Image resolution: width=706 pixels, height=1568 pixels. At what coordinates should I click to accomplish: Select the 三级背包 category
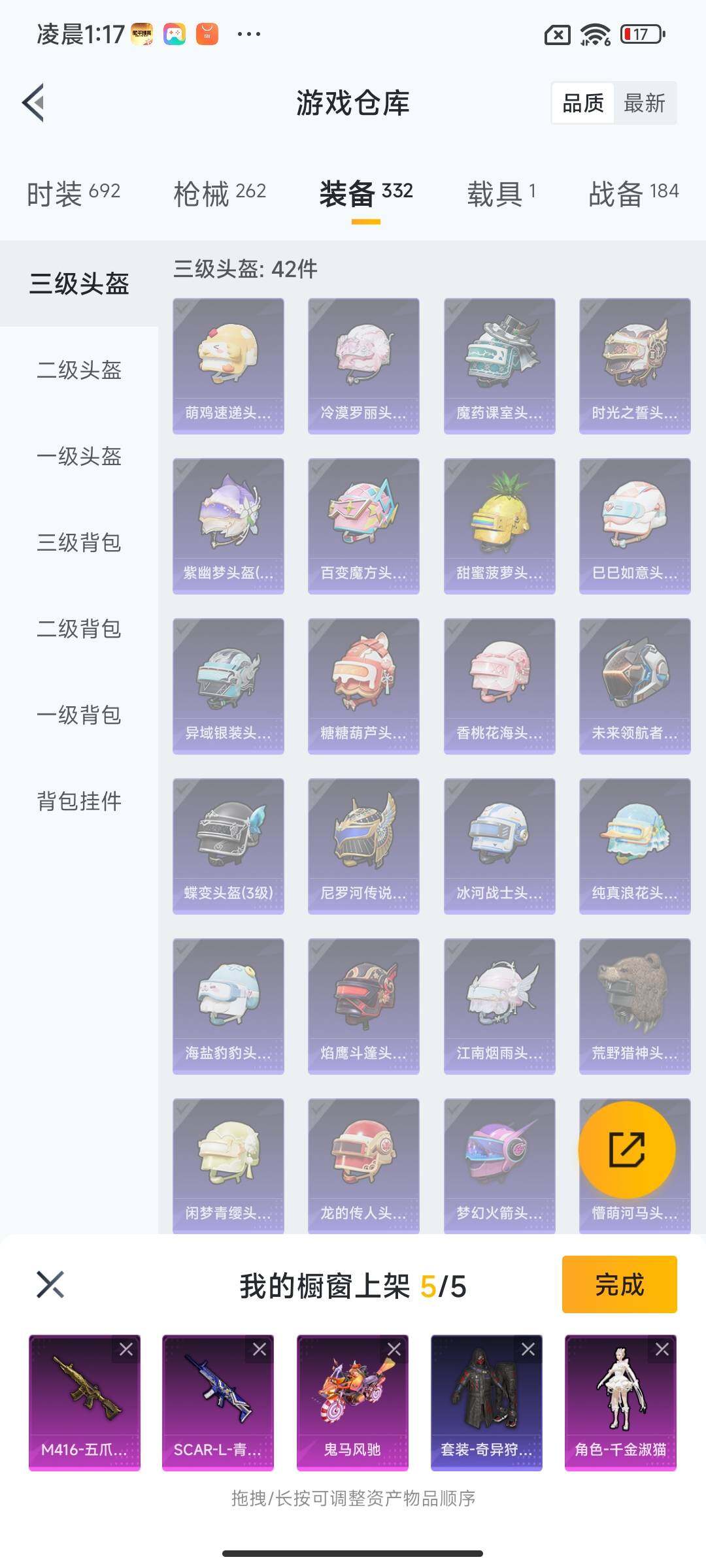[x=79, y=543]
